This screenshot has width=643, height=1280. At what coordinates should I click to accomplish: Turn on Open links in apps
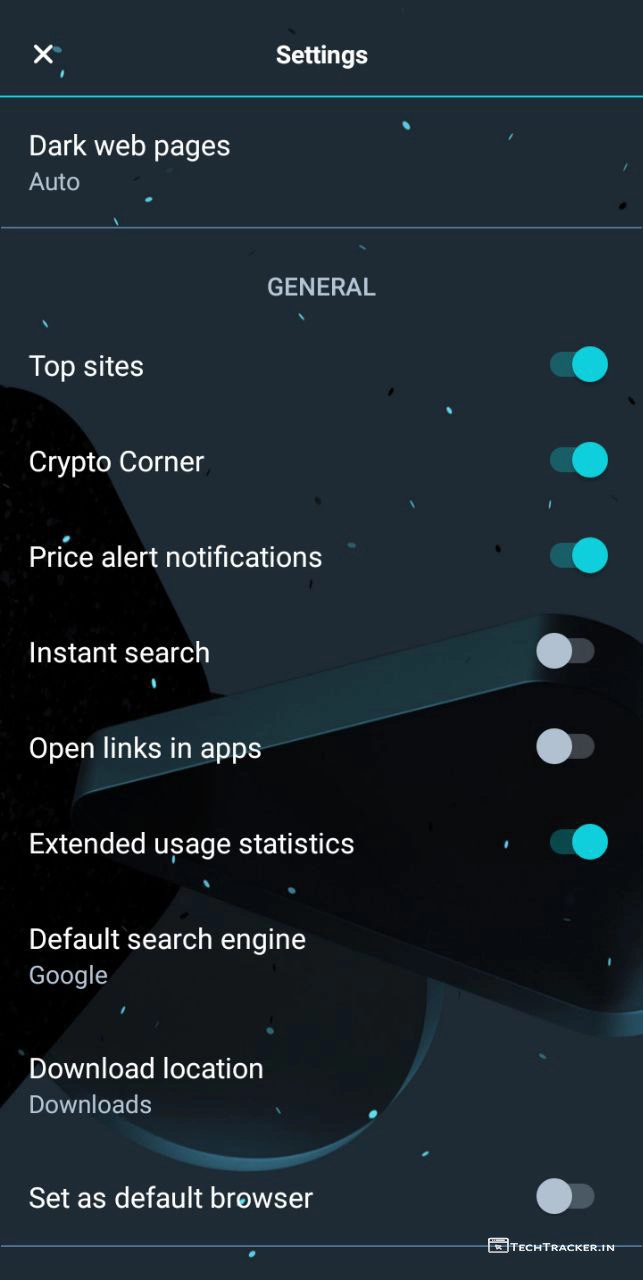(x=566, y=747)
